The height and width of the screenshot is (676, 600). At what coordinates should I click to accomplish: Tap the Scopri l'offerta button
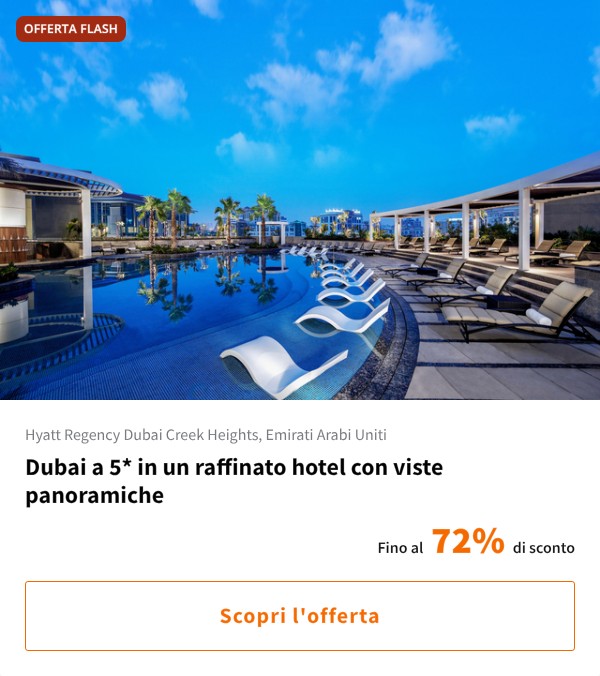[300, 615]
